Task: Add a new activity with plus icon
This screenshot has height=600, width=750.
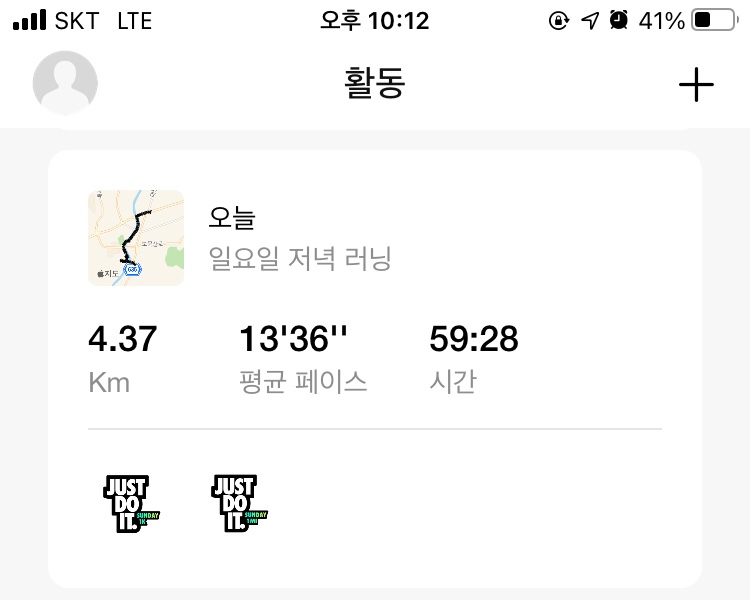Action: [696, 85]
